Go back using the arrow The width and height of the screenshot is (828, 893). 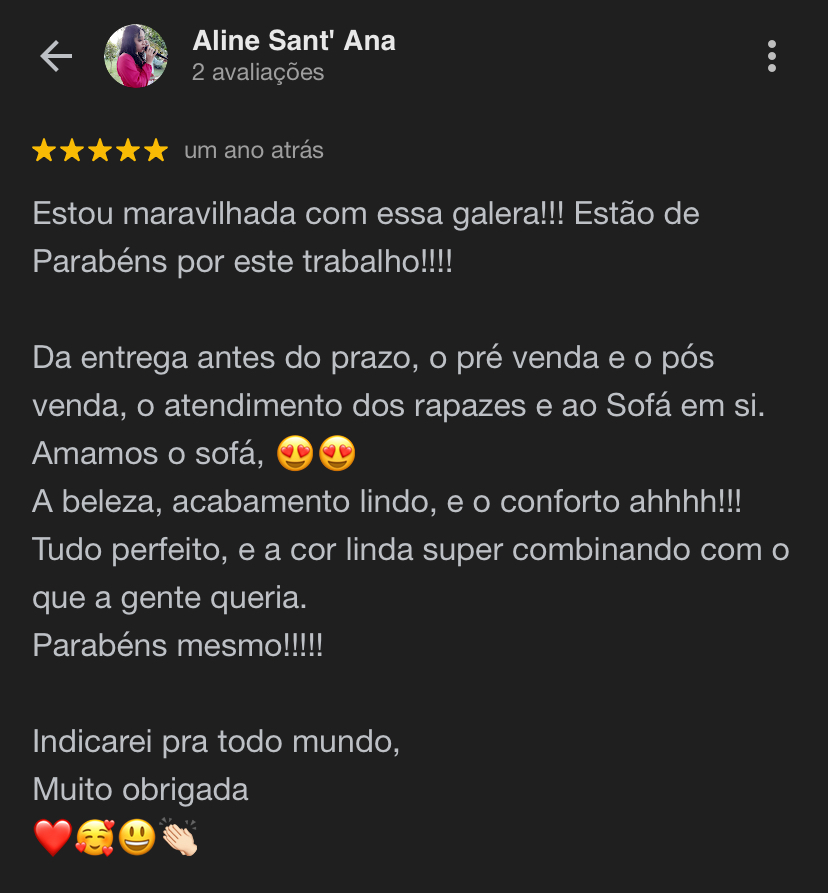pos(56,57)
